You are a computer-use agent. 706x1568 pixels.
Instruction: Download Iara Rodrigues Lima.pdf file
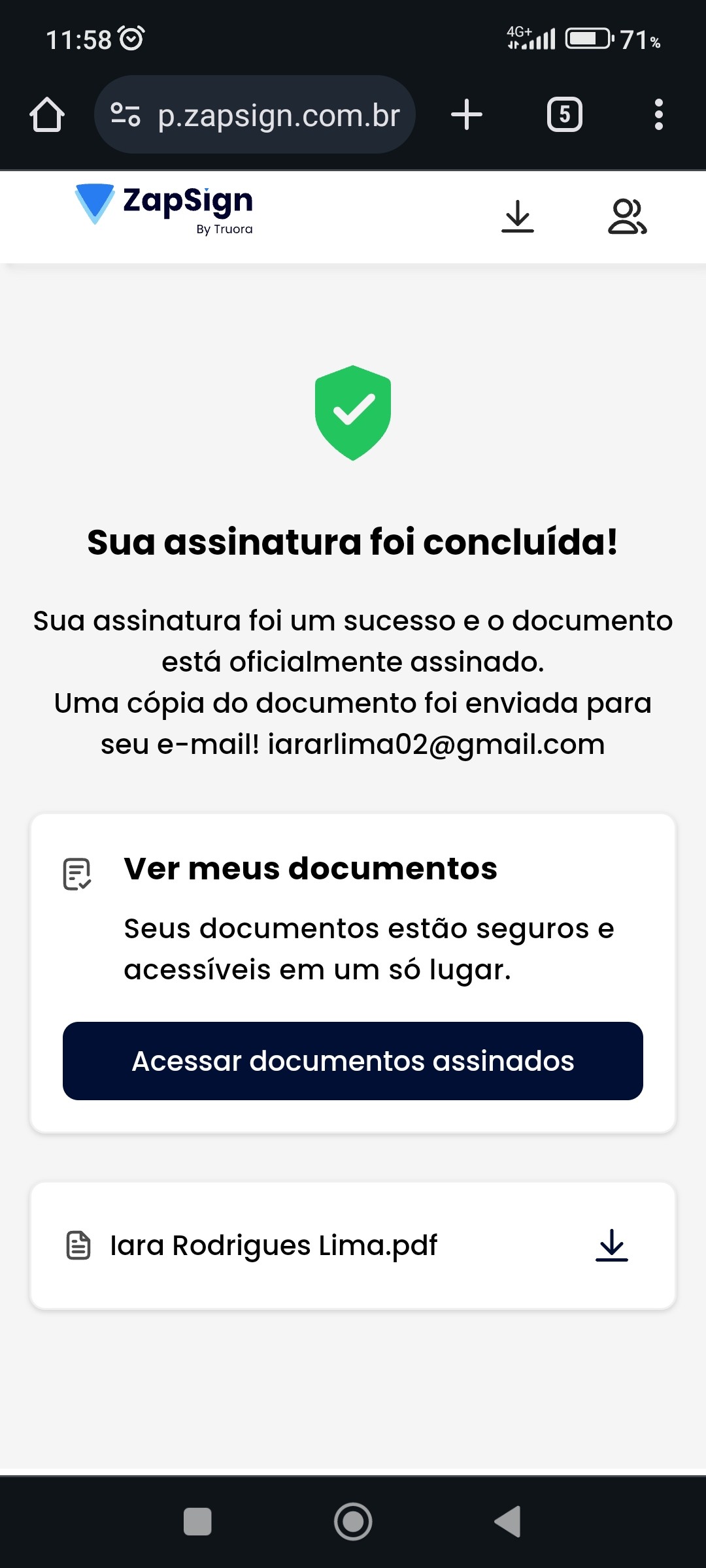click(611, 1245)
